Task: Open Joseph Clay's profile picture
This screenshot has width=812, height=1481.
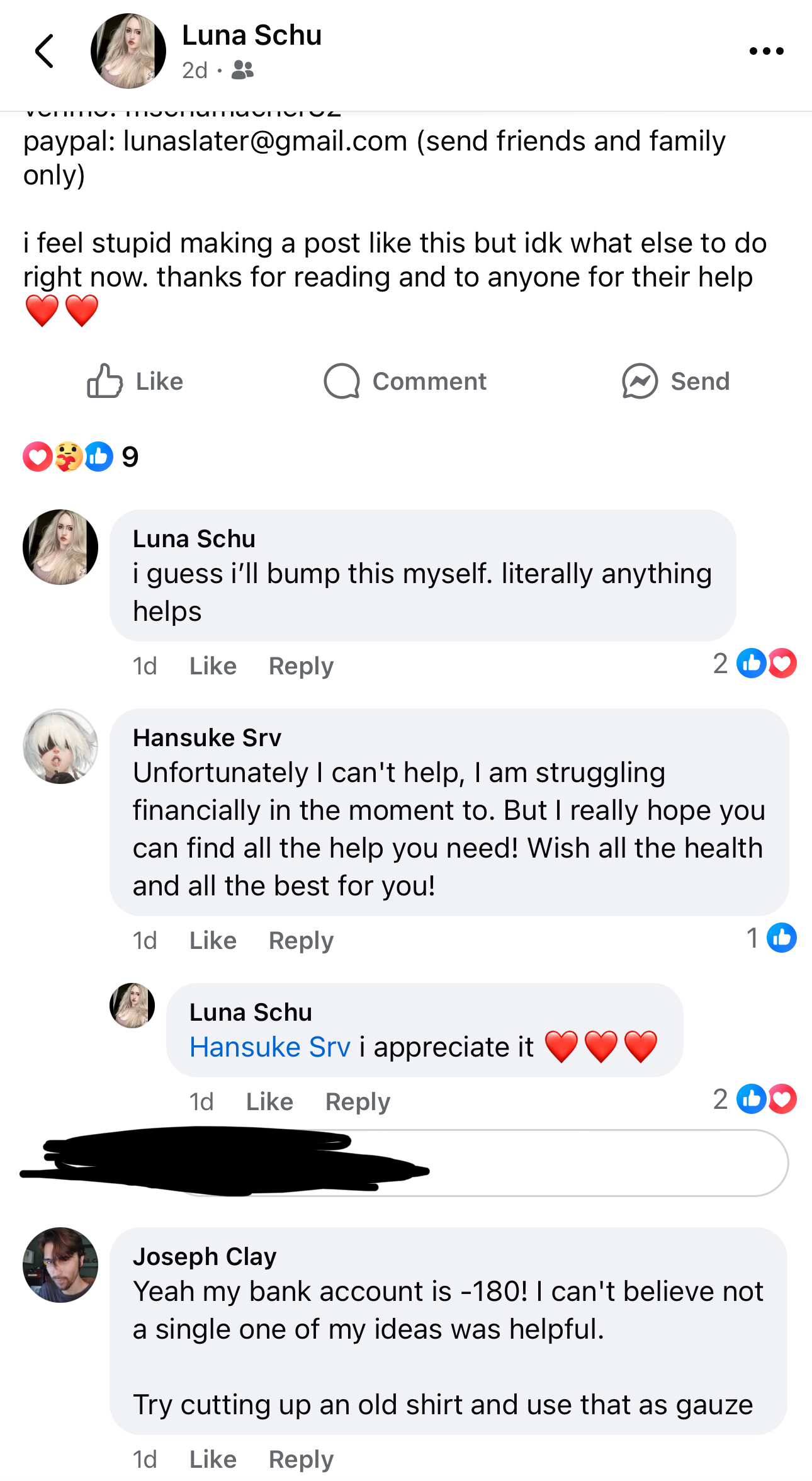Action: tap(60, 1264)
